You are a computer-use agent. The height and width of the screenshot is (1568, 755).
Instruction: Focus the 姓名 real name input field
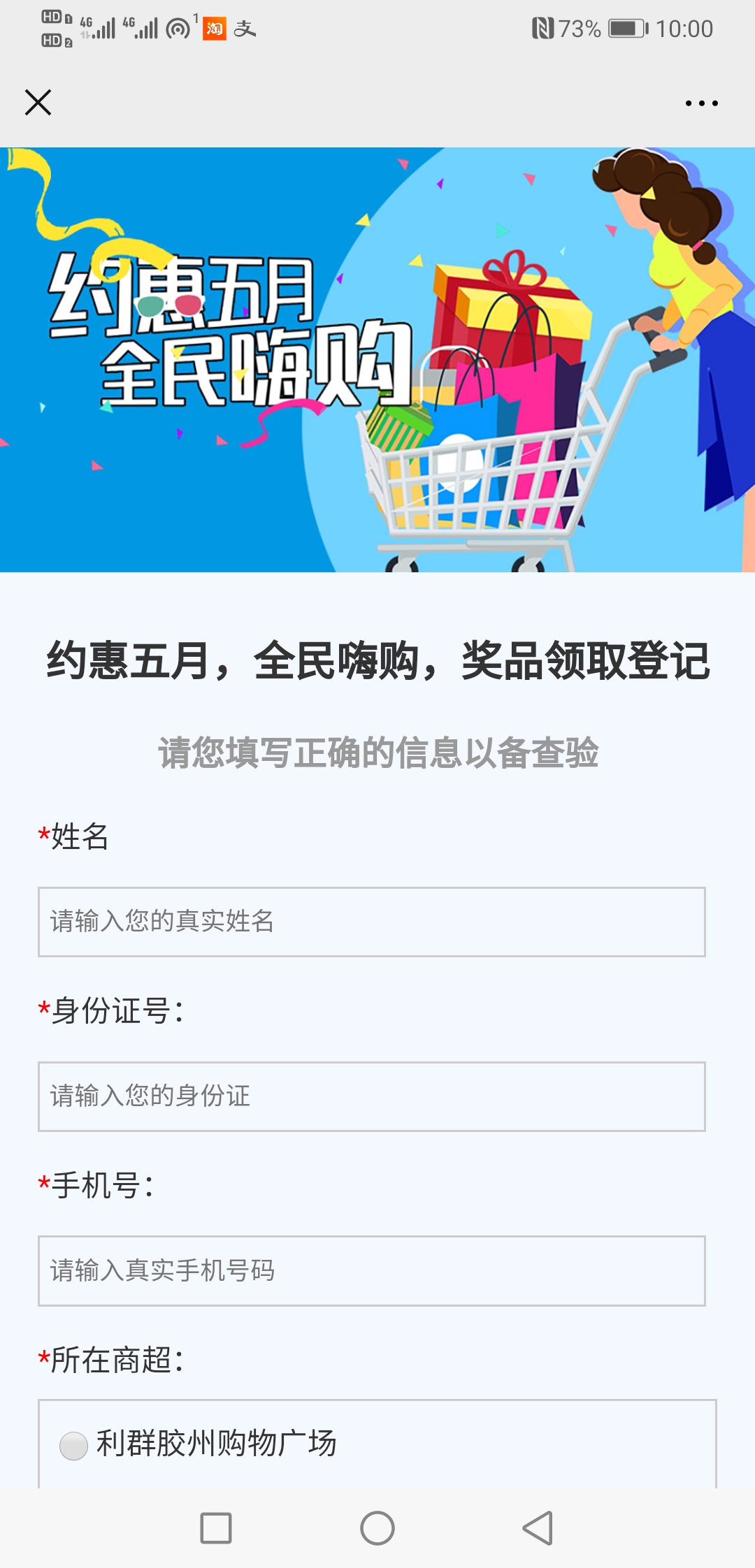point(371,922)
